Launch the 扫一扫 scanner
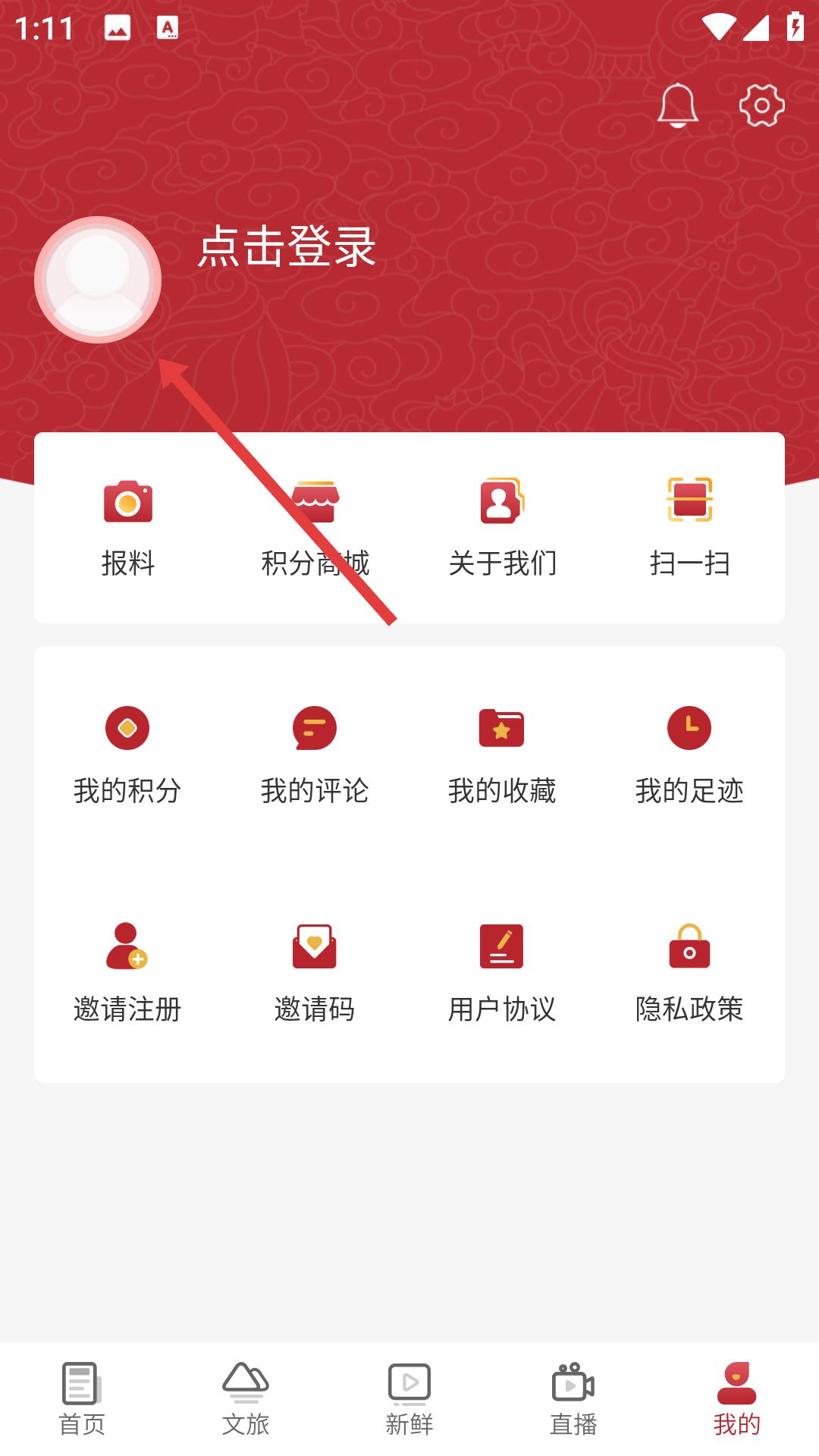 tap(689, 527)
